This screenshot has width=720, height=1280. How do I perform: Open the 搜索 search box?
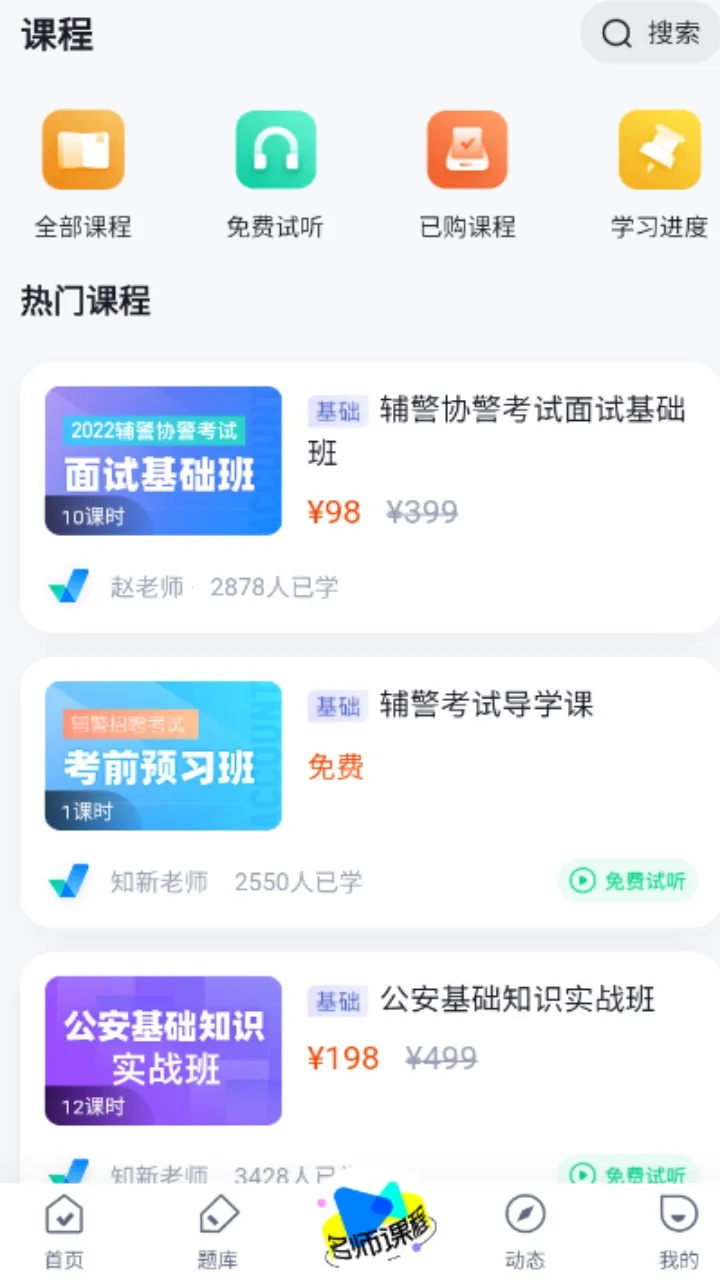pos(652,34)
